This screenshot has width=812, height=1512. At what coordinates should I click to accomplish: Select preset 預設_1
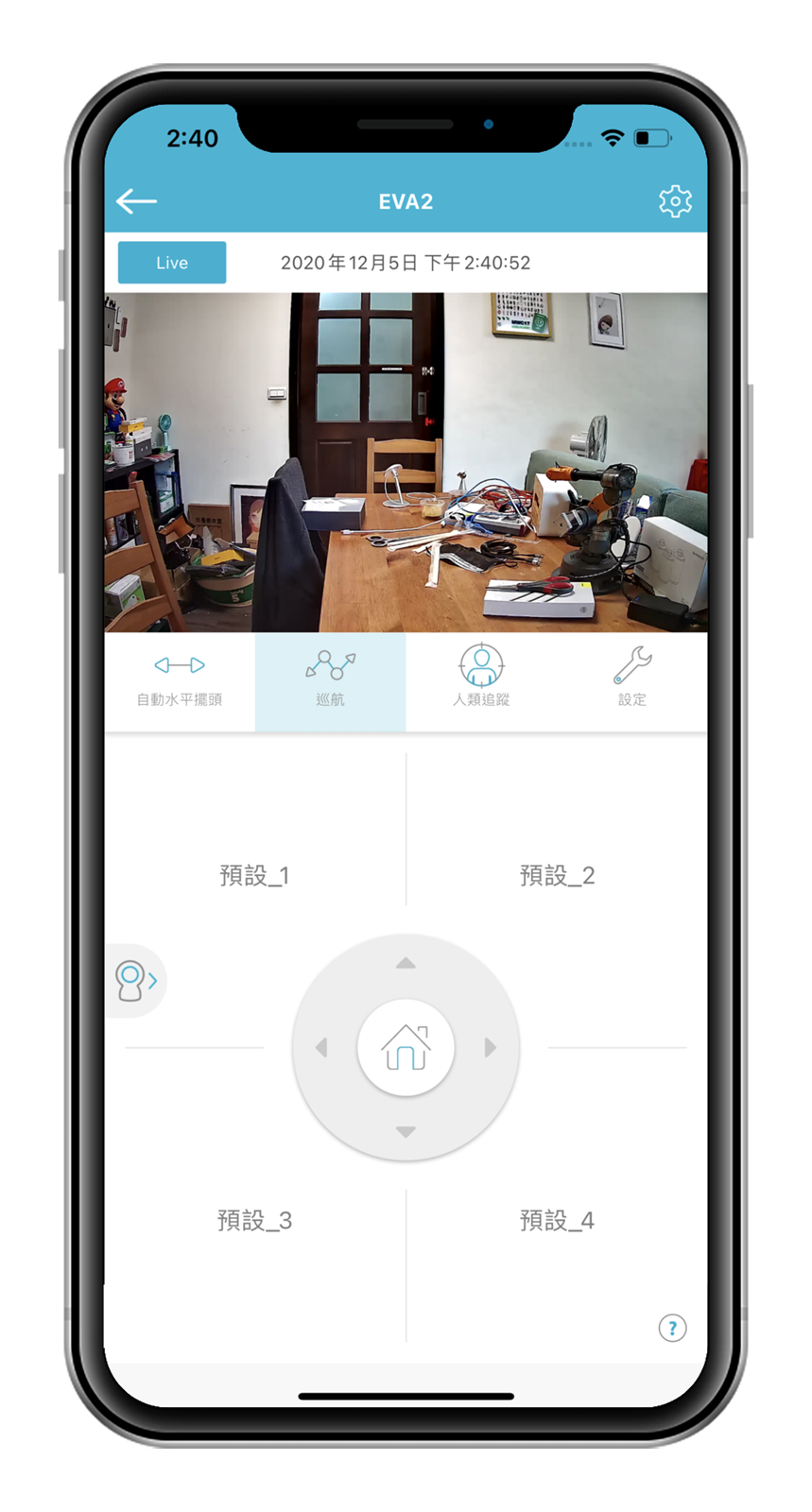[254, 875]
